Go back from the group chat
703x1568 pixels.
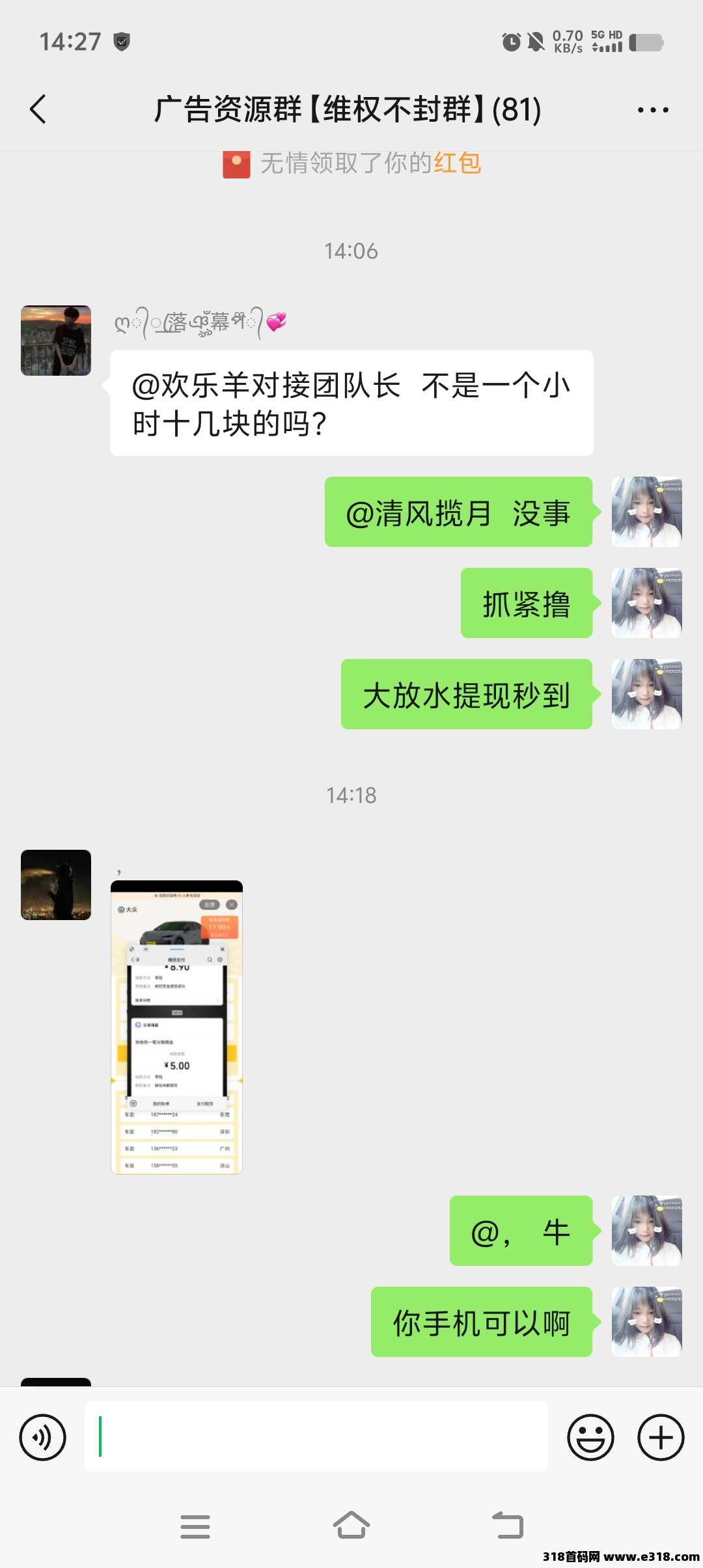(38, 109)
